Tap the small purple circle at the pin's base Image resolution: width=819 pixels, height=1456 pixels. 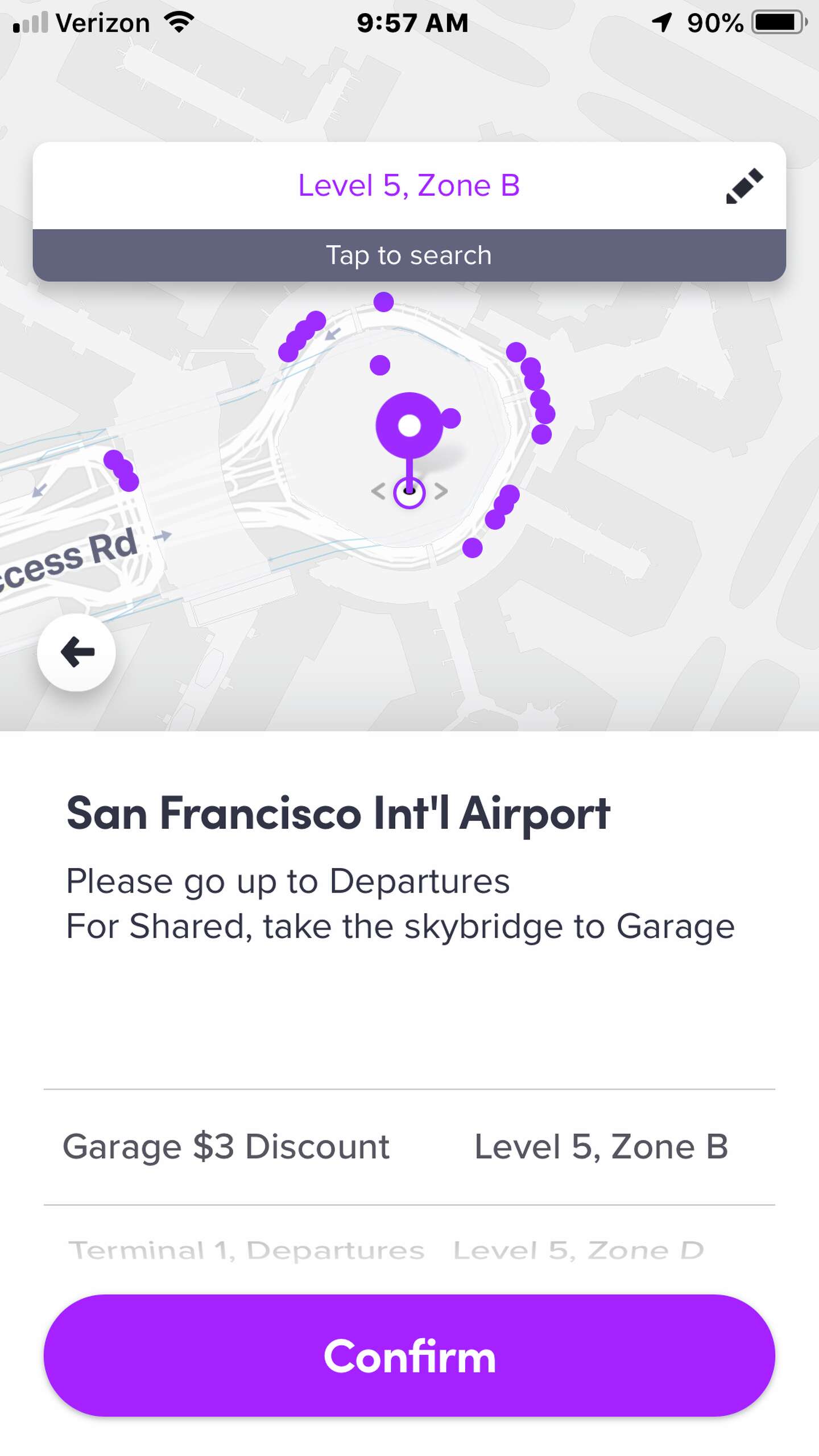tap(410, 494)
